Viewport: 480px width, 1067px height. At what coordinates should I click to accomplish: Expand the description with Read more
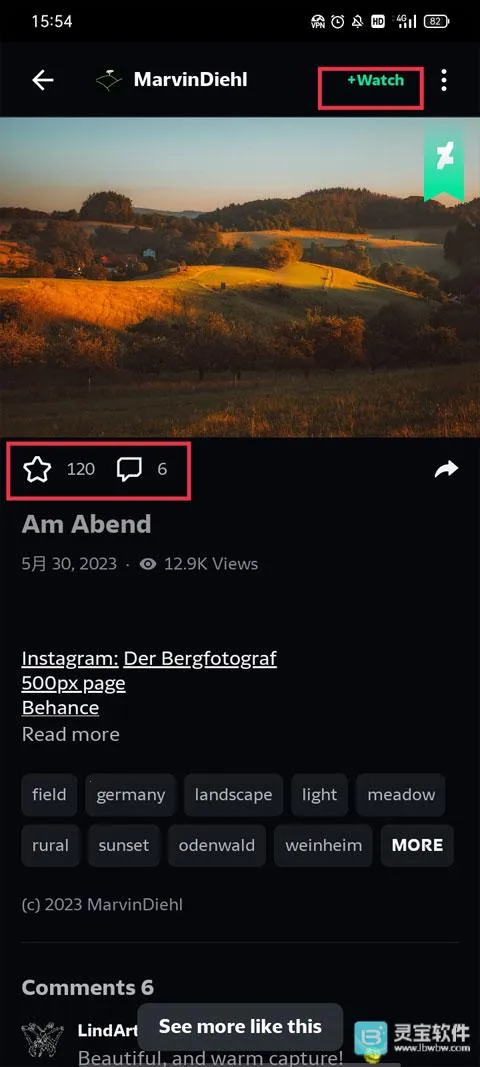click(x=70, y=734)
